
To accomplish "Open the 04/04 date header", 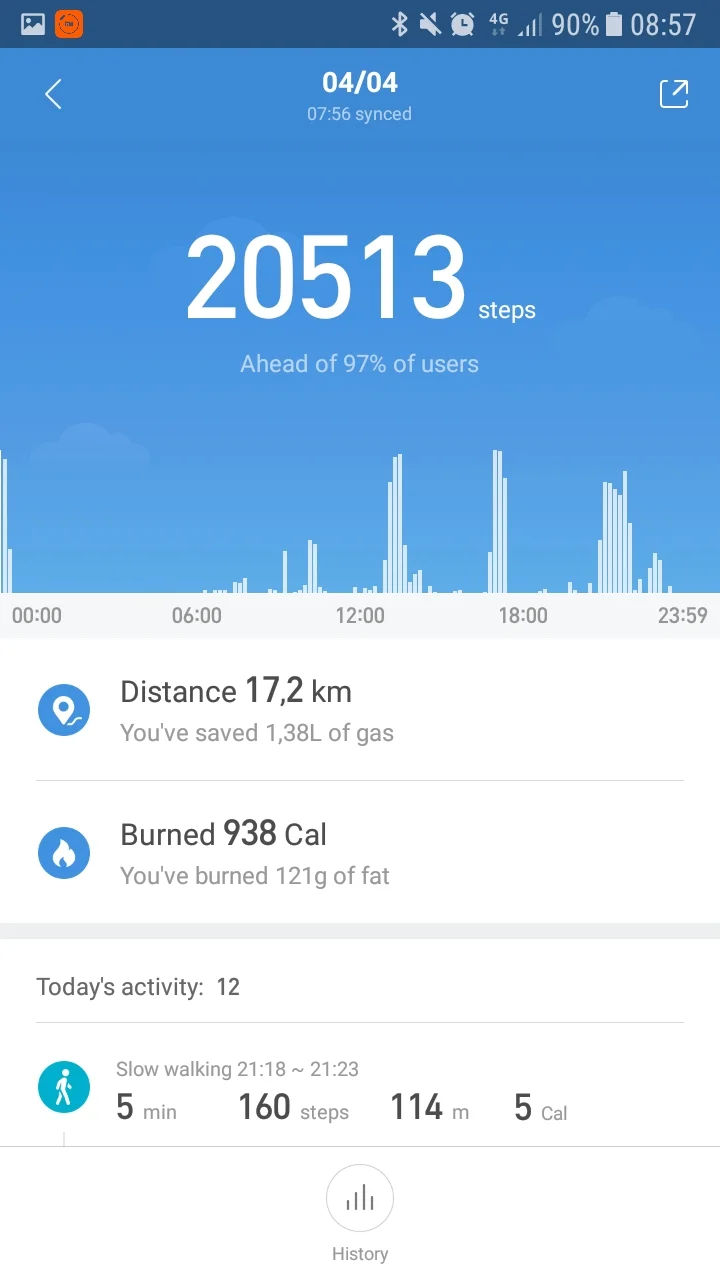I will pyautogui.click(x=360, y=82).
